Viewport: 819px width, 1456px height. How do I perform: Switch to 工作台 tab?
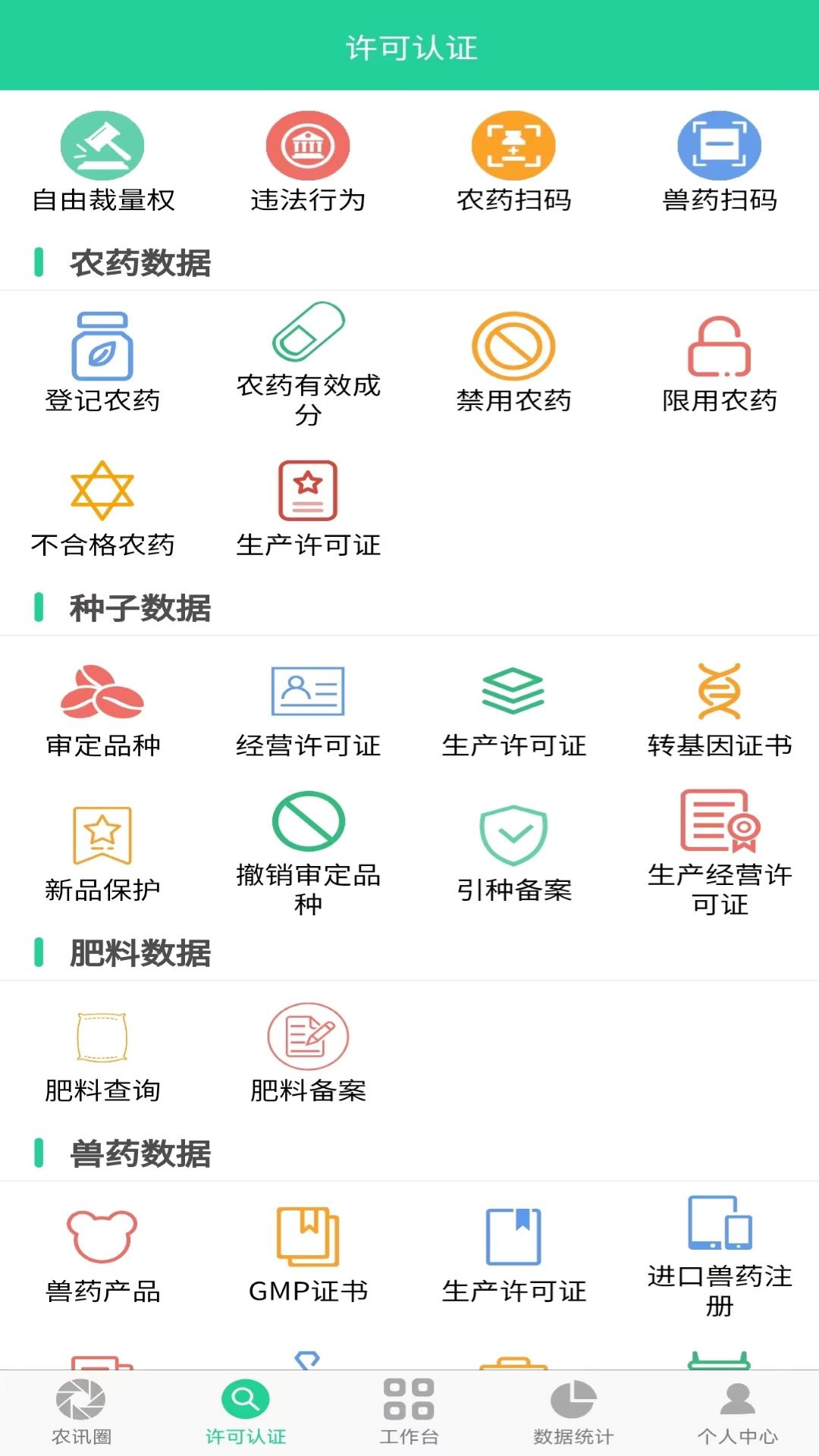409,1413
